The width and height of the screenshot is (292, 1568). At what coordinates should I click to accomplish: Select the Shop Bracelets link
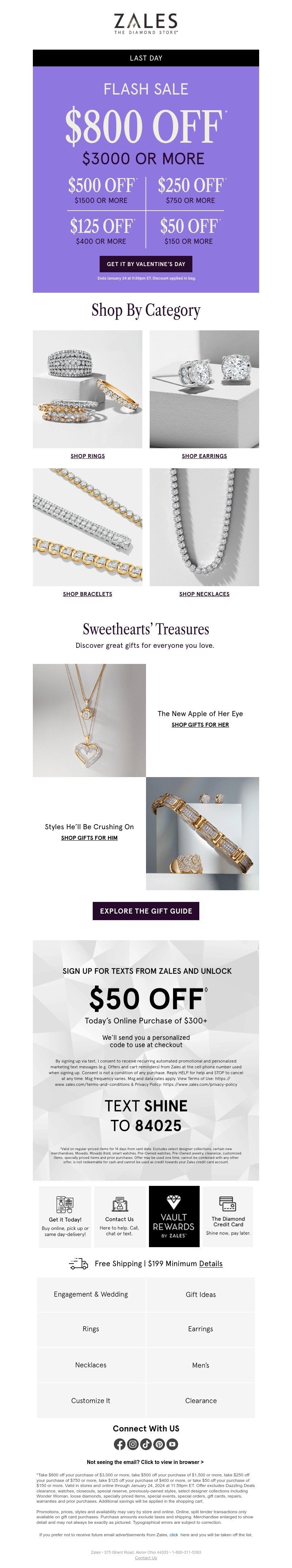[x=88, y=594]
